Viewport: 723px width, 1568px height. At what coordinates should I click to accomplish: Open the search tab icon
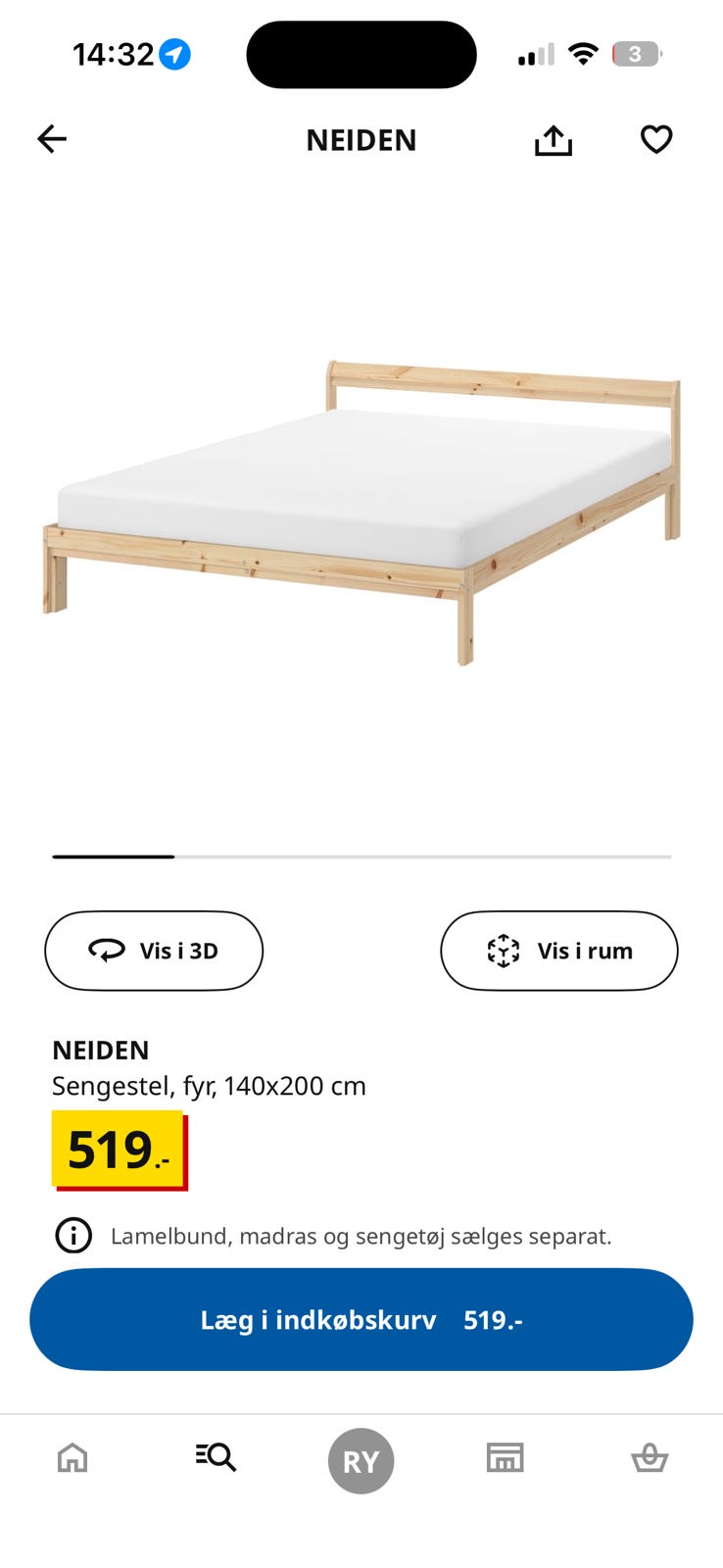(215, 1459)
